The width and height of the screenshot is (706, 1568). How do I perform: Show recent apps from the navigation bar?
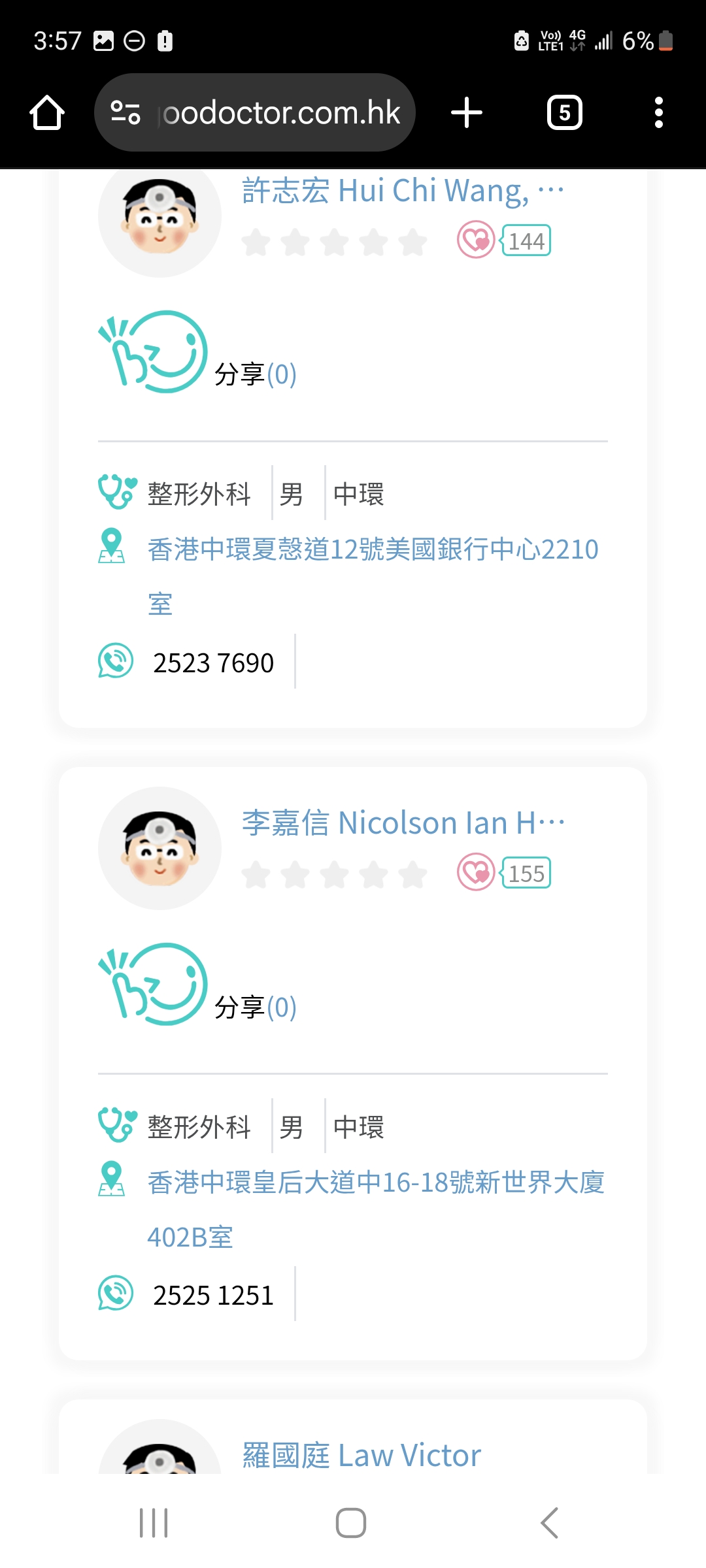154,1524
